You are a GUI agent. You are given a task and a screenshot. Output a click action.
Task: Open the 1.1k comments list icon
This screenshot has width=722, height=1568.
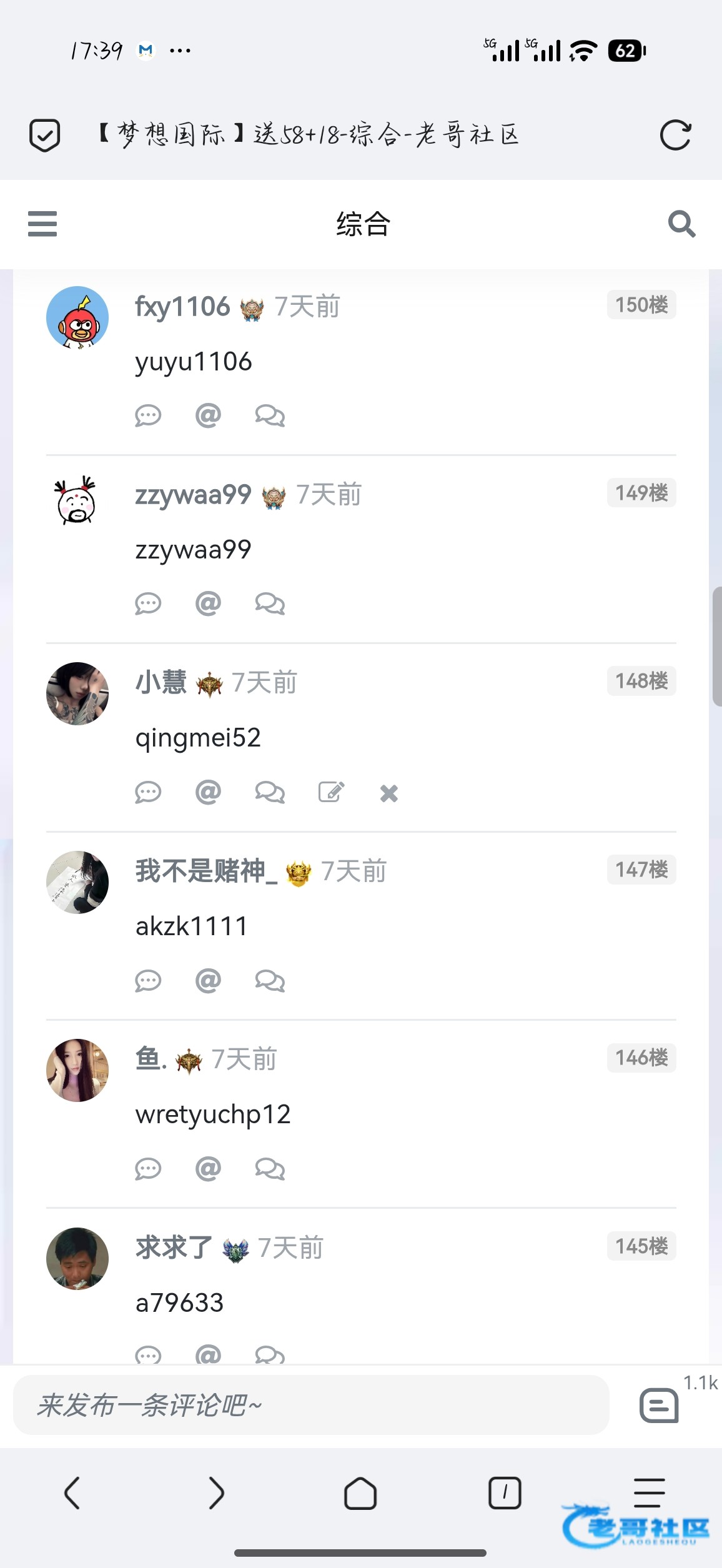click(x=660, y=1406)
